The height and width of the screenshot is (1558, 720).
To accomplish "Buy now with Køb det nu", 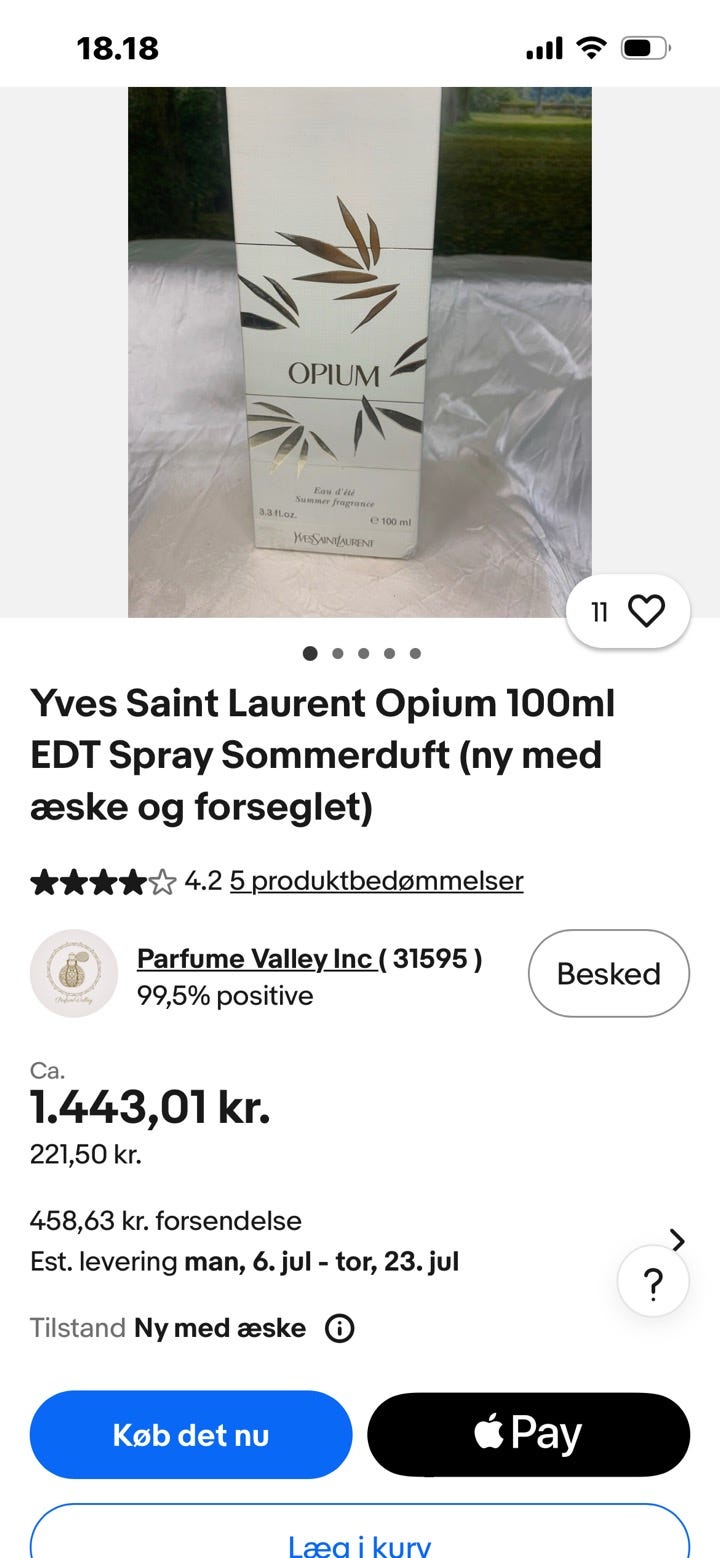I will pyautogui.click(x=191, y=1435).
